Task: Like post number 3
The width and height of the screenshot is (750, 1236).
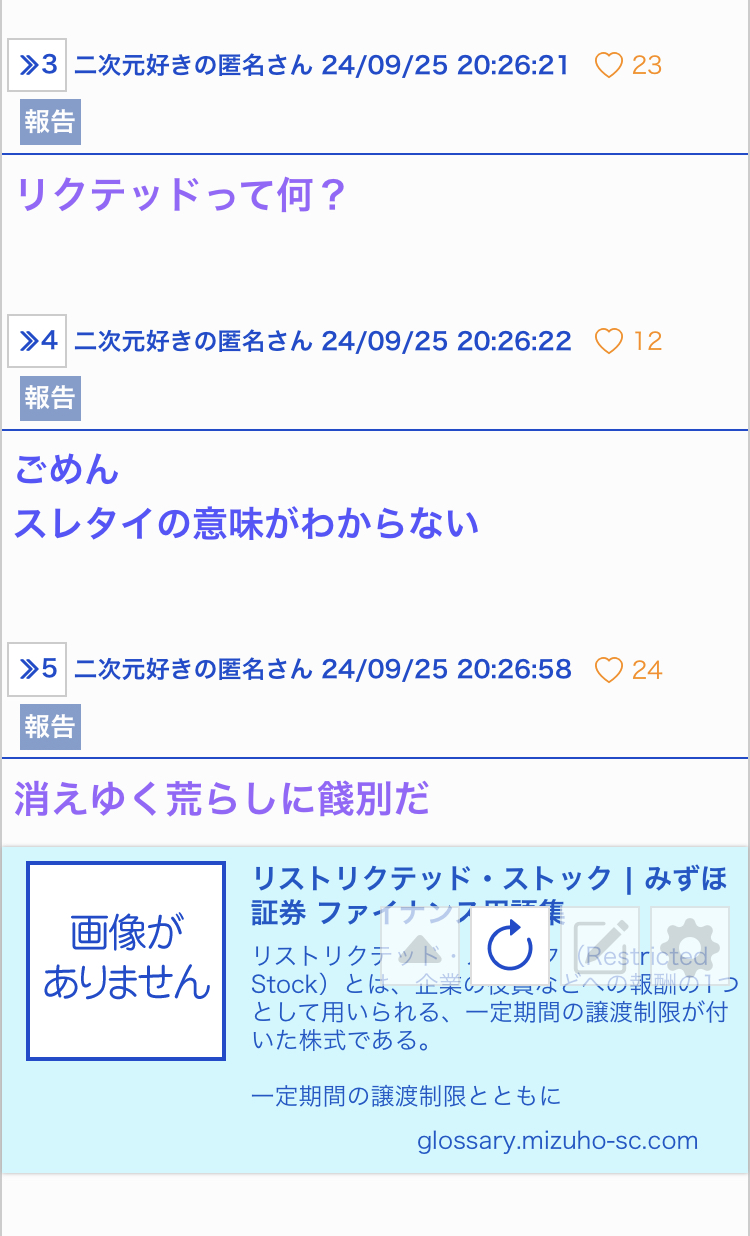Action: tap(609, 66)
